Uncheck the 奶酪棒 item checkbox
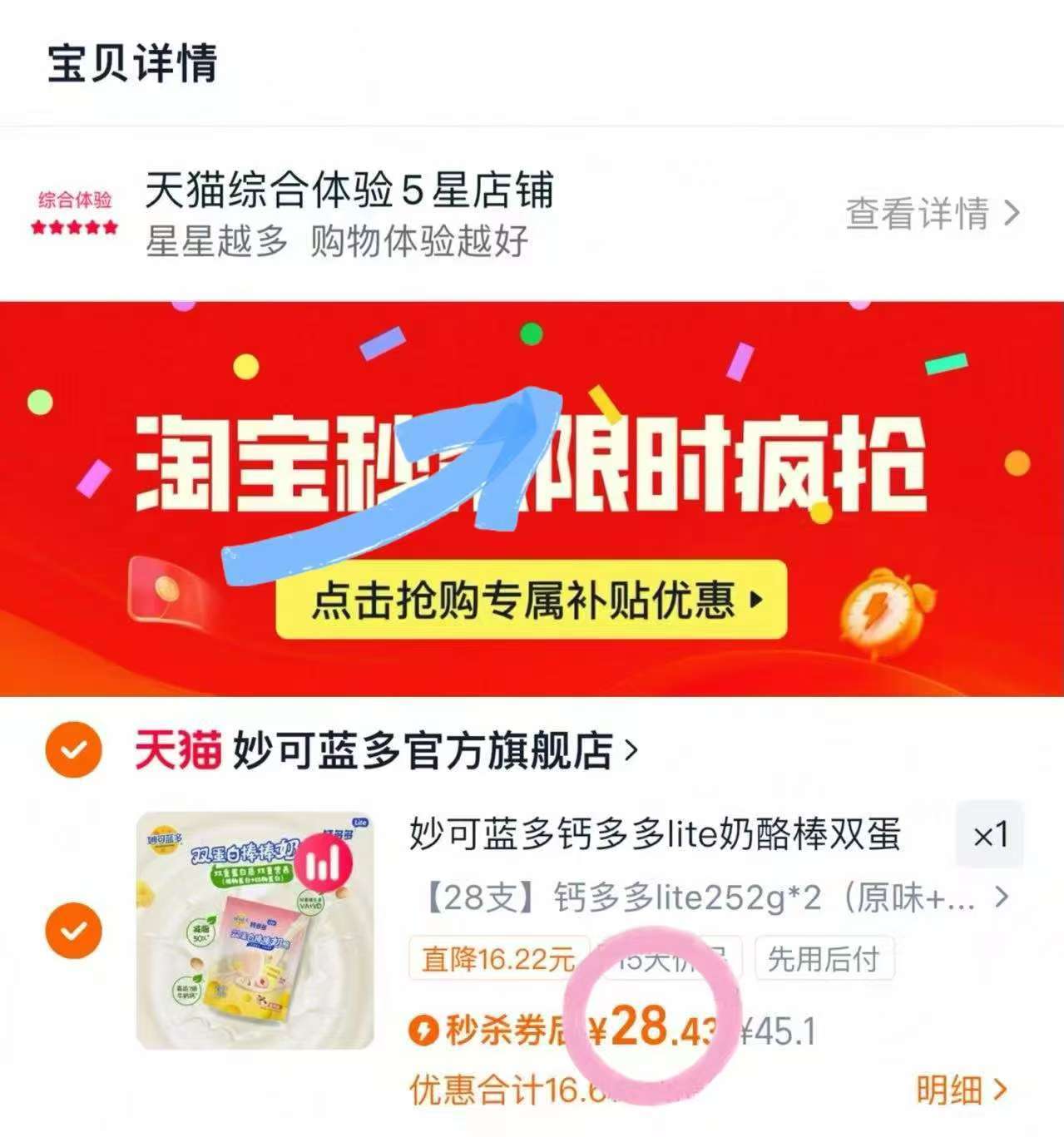1064x1137 pixels. (74, 930)
